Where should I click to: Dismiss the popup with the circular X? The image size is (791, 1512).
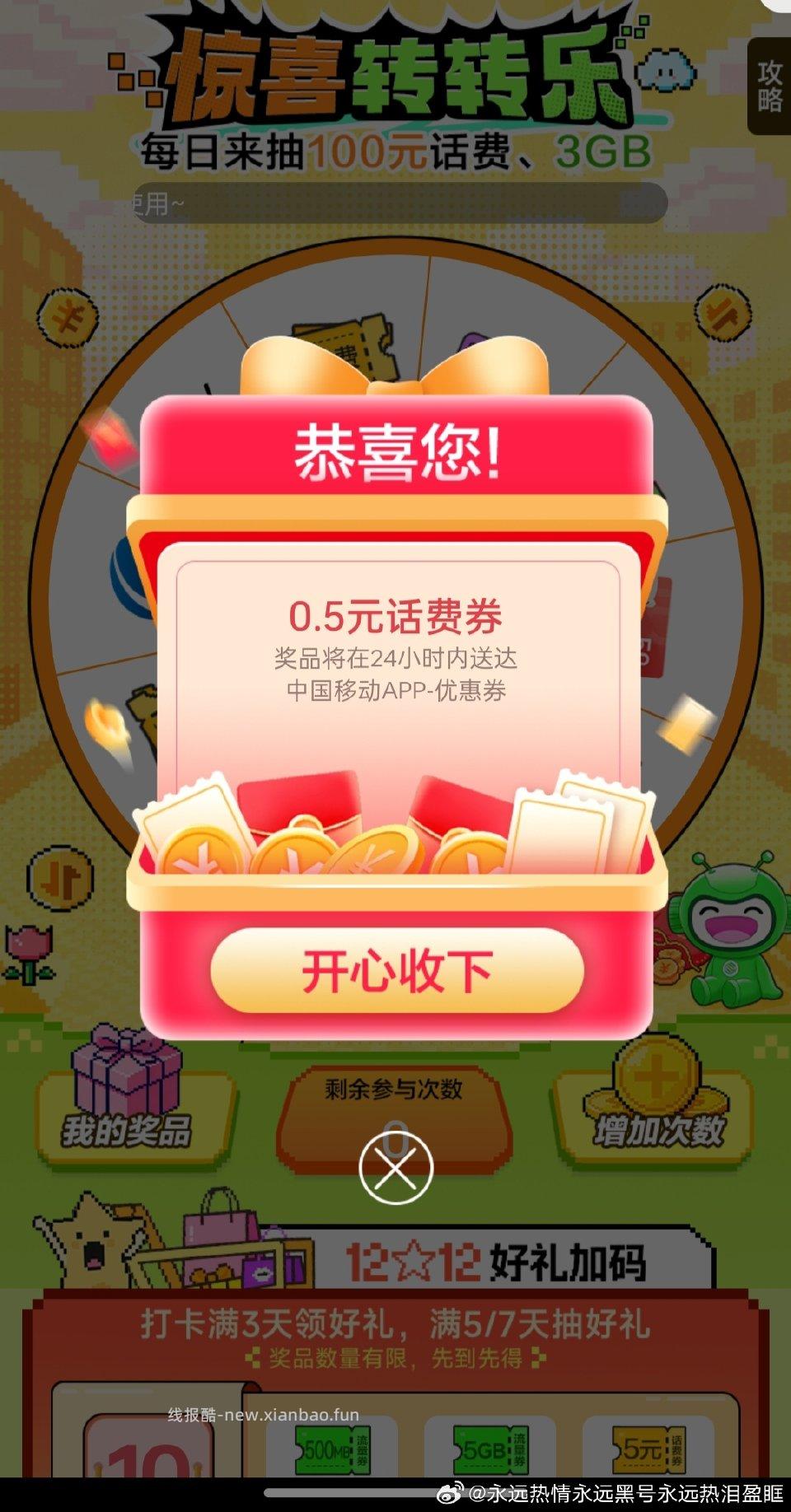pyautogui.click(x=395, y=1166)
